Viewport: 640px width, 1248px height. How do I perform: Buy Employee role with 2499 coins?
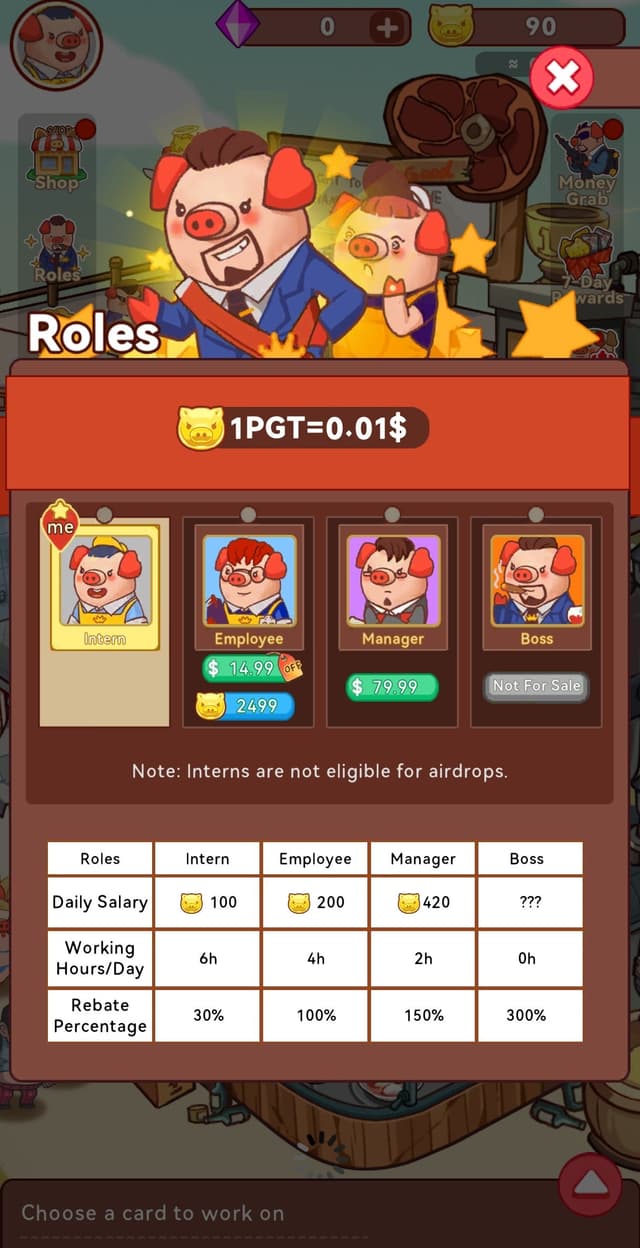245,706
